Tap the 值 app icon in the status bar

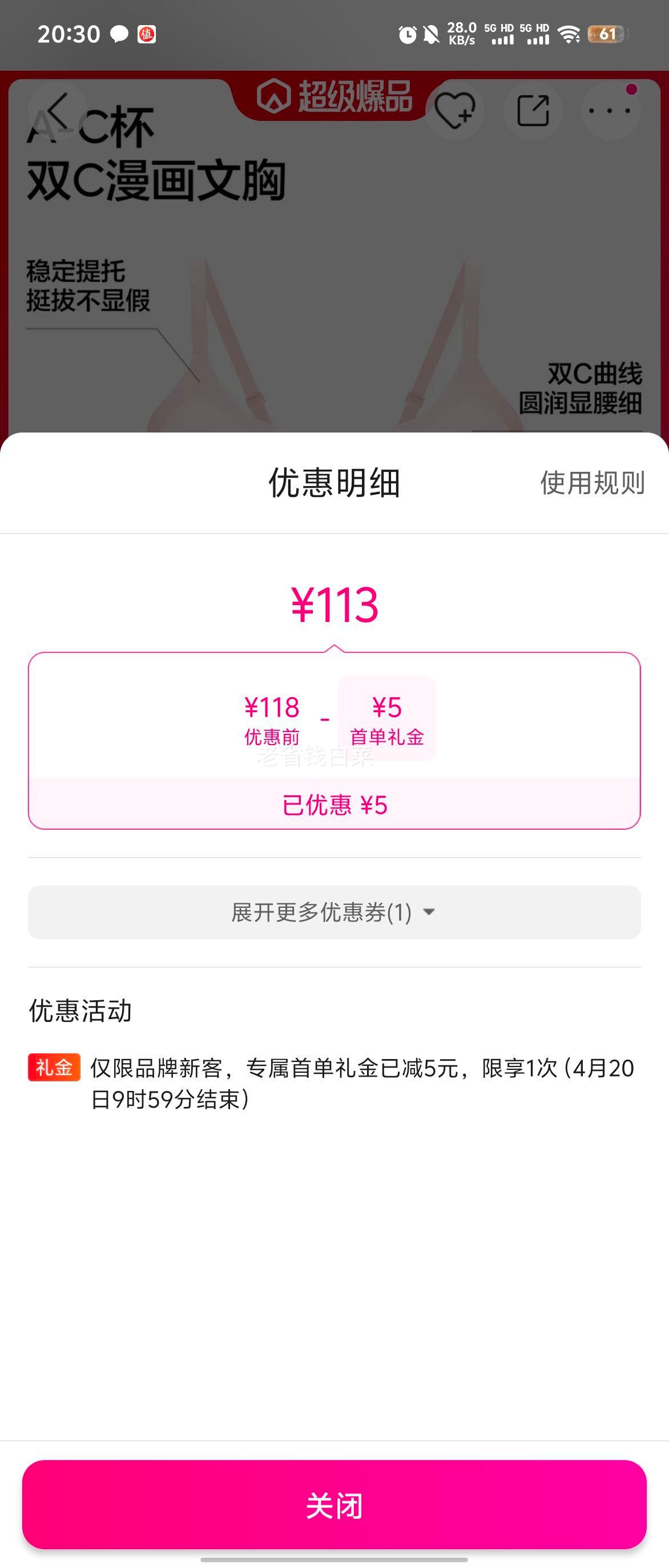(x=146, y=34)
